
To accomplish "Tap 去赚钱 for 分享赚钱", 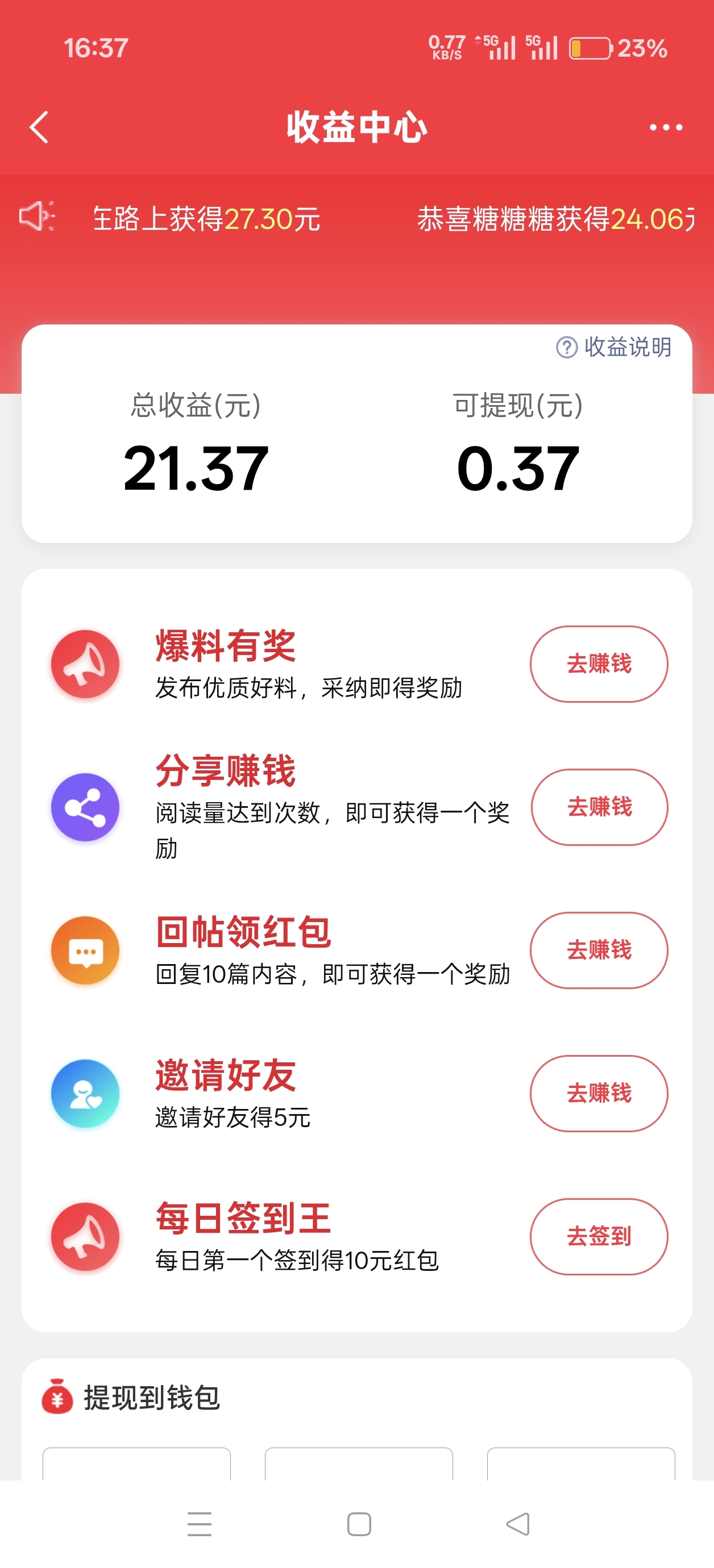I will pos(599,807).
